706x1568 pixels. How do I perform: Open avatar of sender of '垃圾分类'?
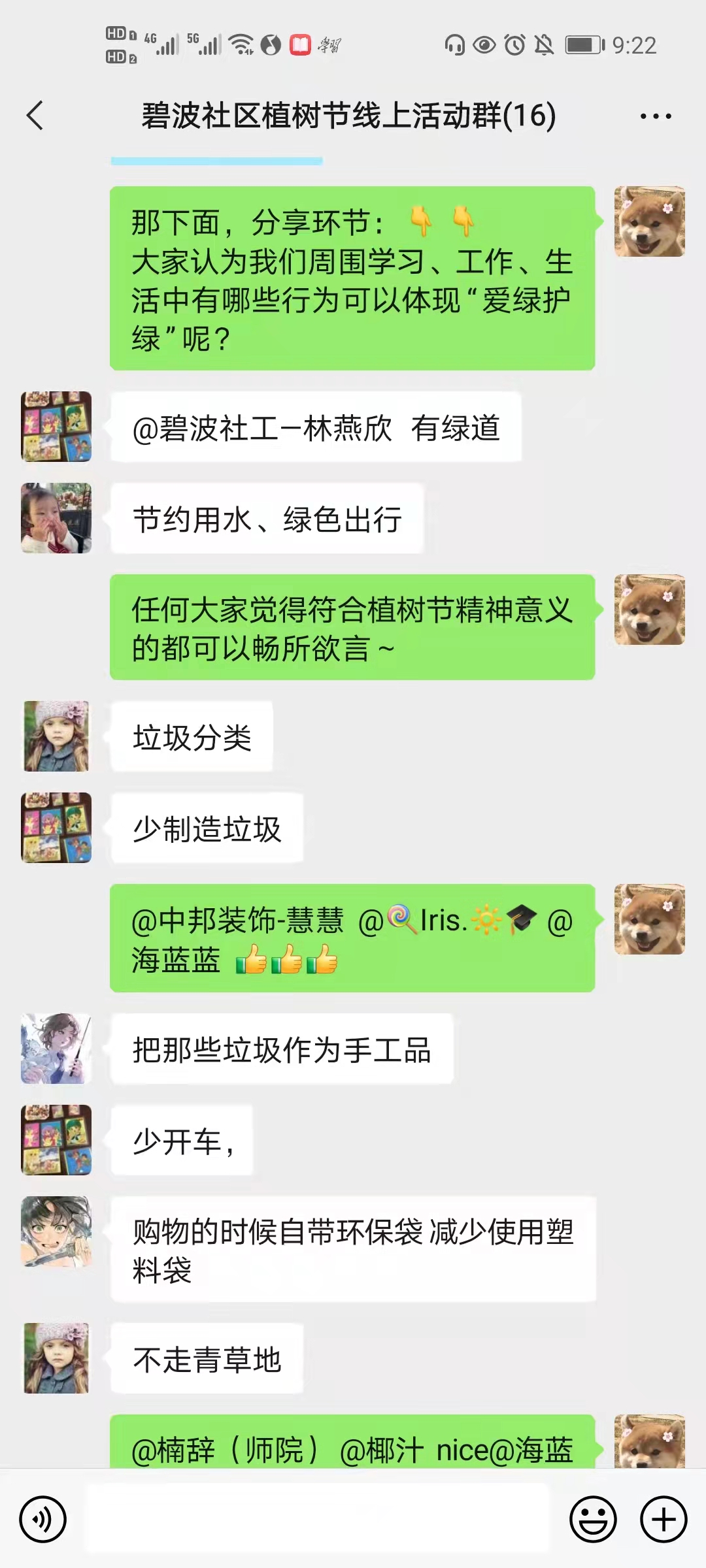tap(56, 736)
